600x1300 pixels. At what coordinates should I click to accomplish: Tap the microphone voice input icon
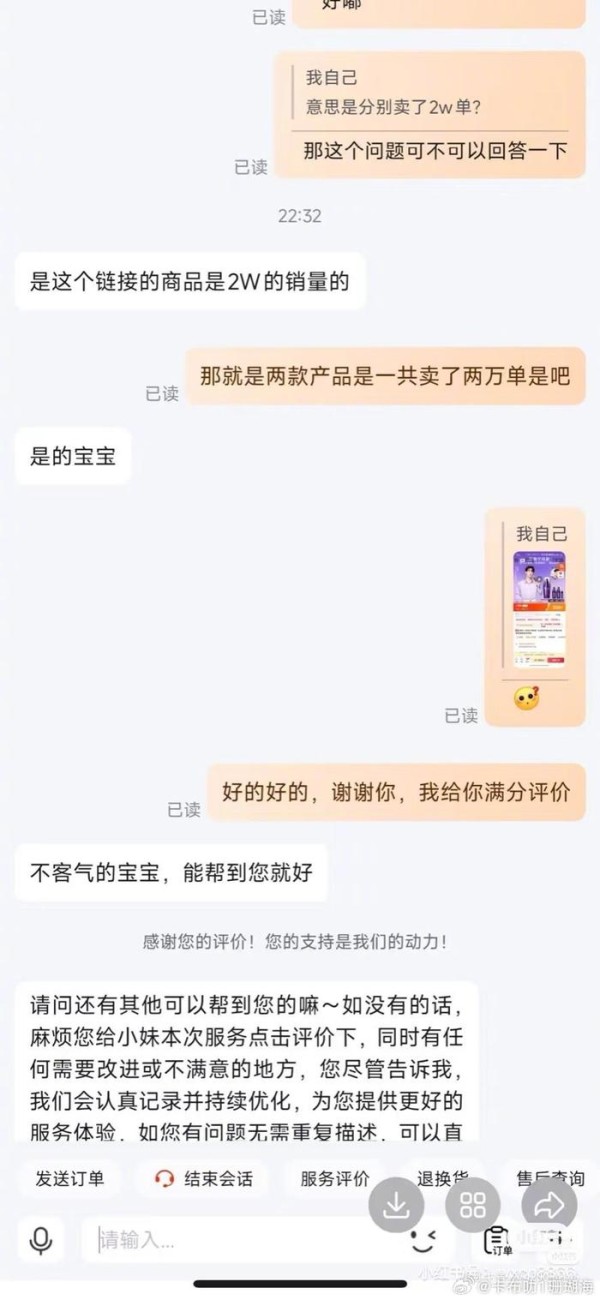40,1241
